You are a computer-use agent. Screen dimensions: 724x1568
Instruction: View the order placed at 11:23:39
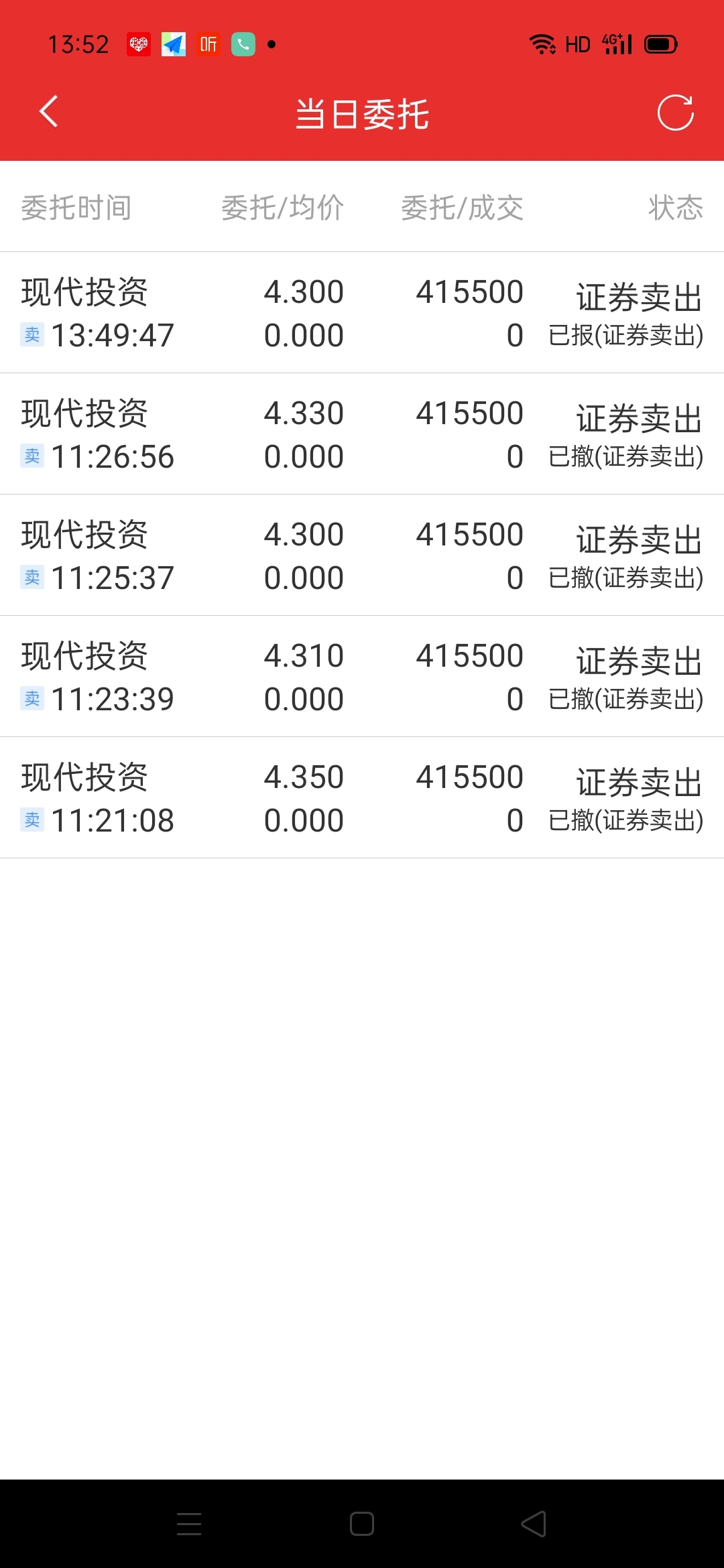362,677
